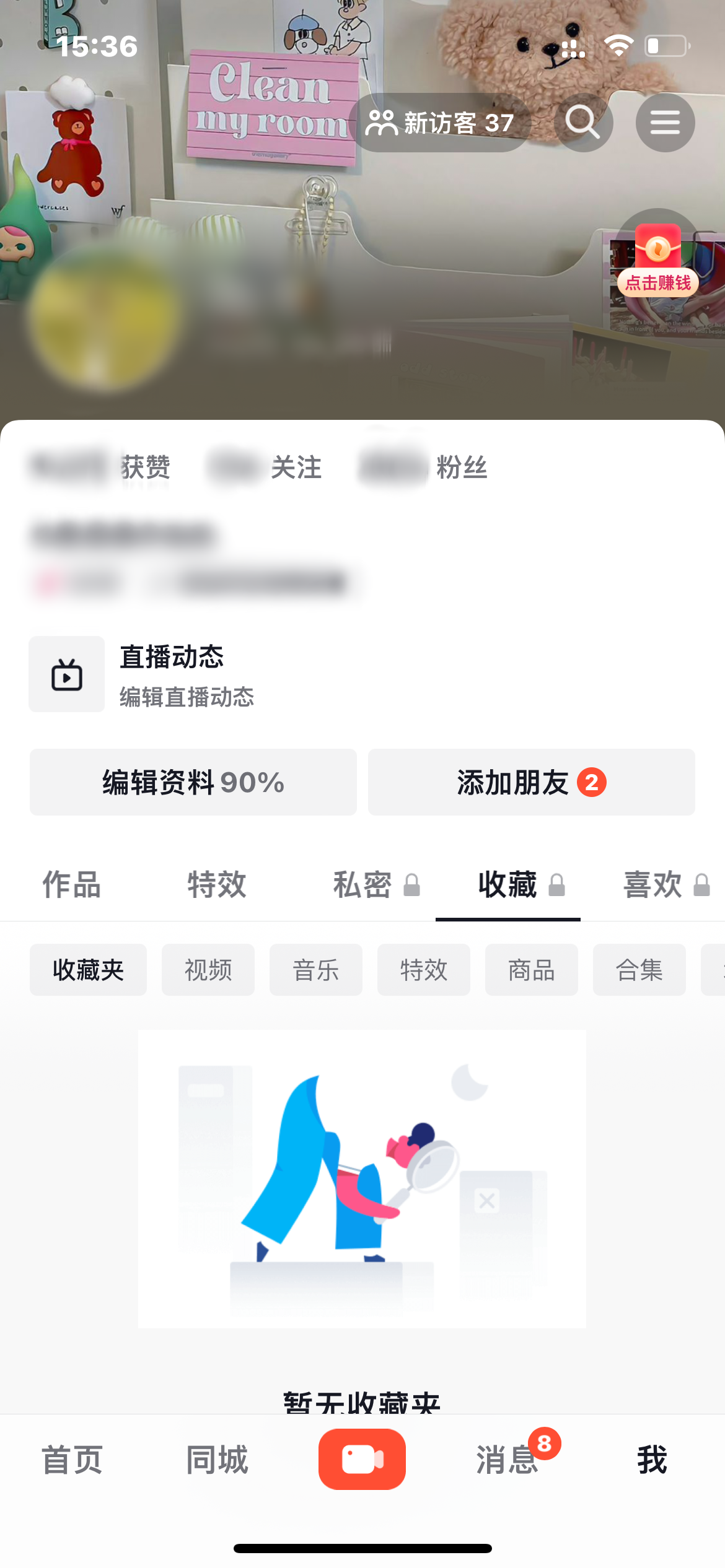The width and height of the screenshot is (725, 1568).
Task: Open 编辑直播动态 link
Action: click(x=187, y=697)
